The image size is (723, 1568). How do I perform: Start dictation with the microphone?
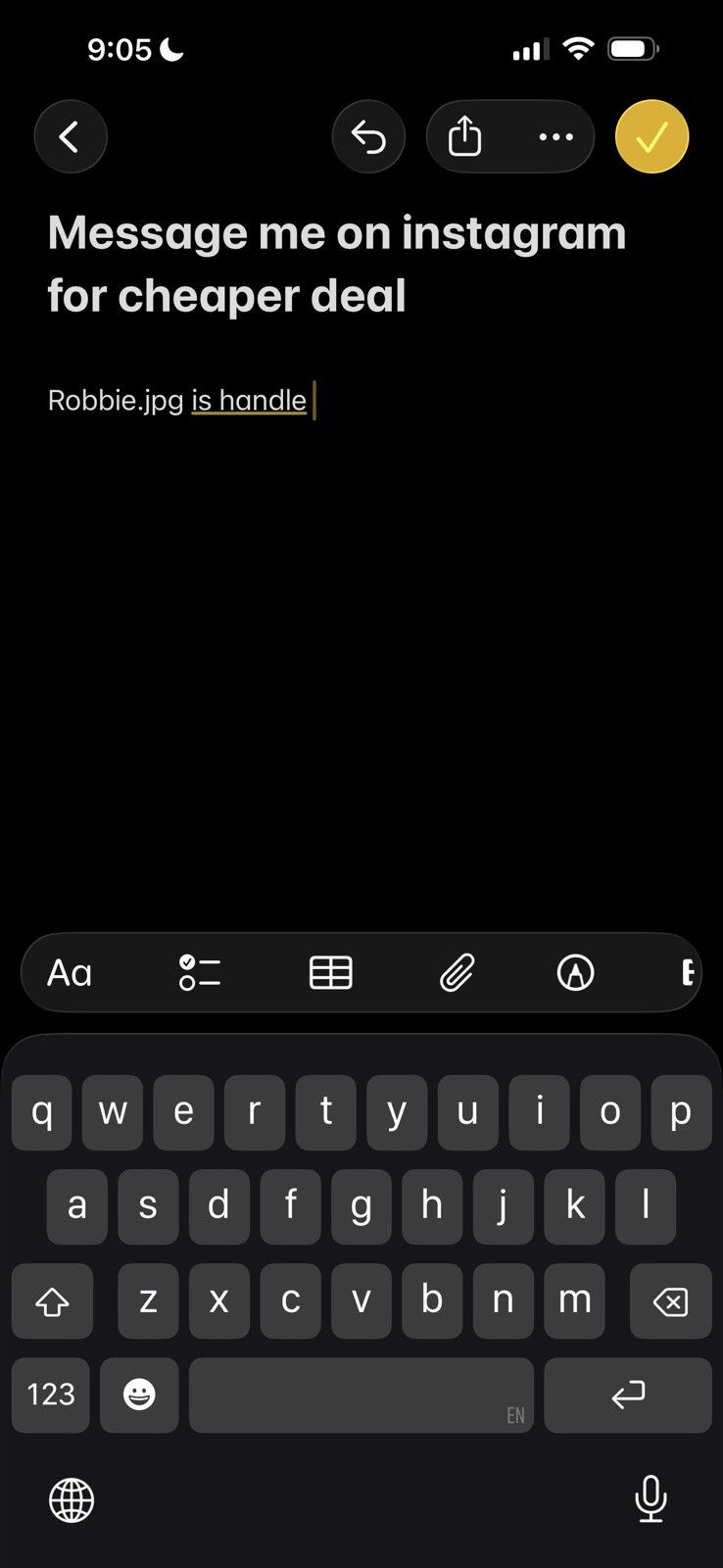tap(651, 1498)
